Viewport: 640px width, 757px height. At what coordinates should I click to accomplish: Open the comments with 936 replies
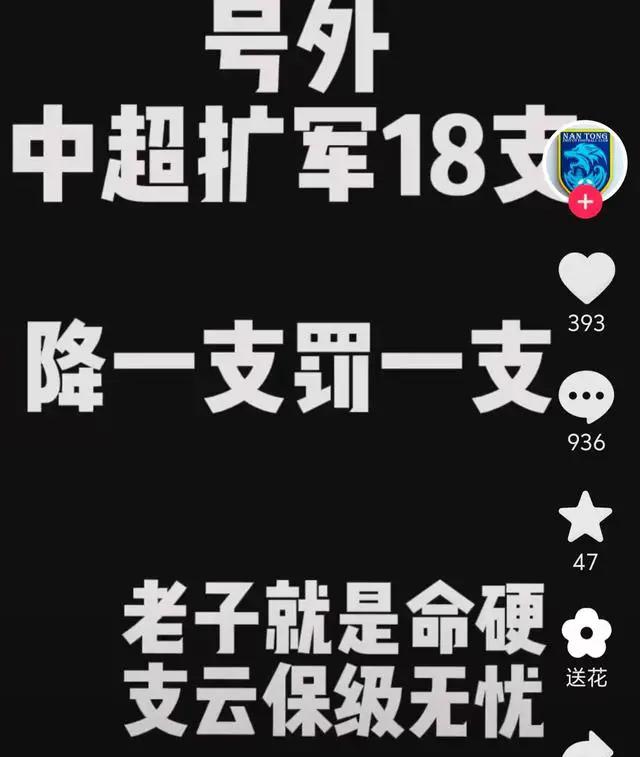pos(586,398)
